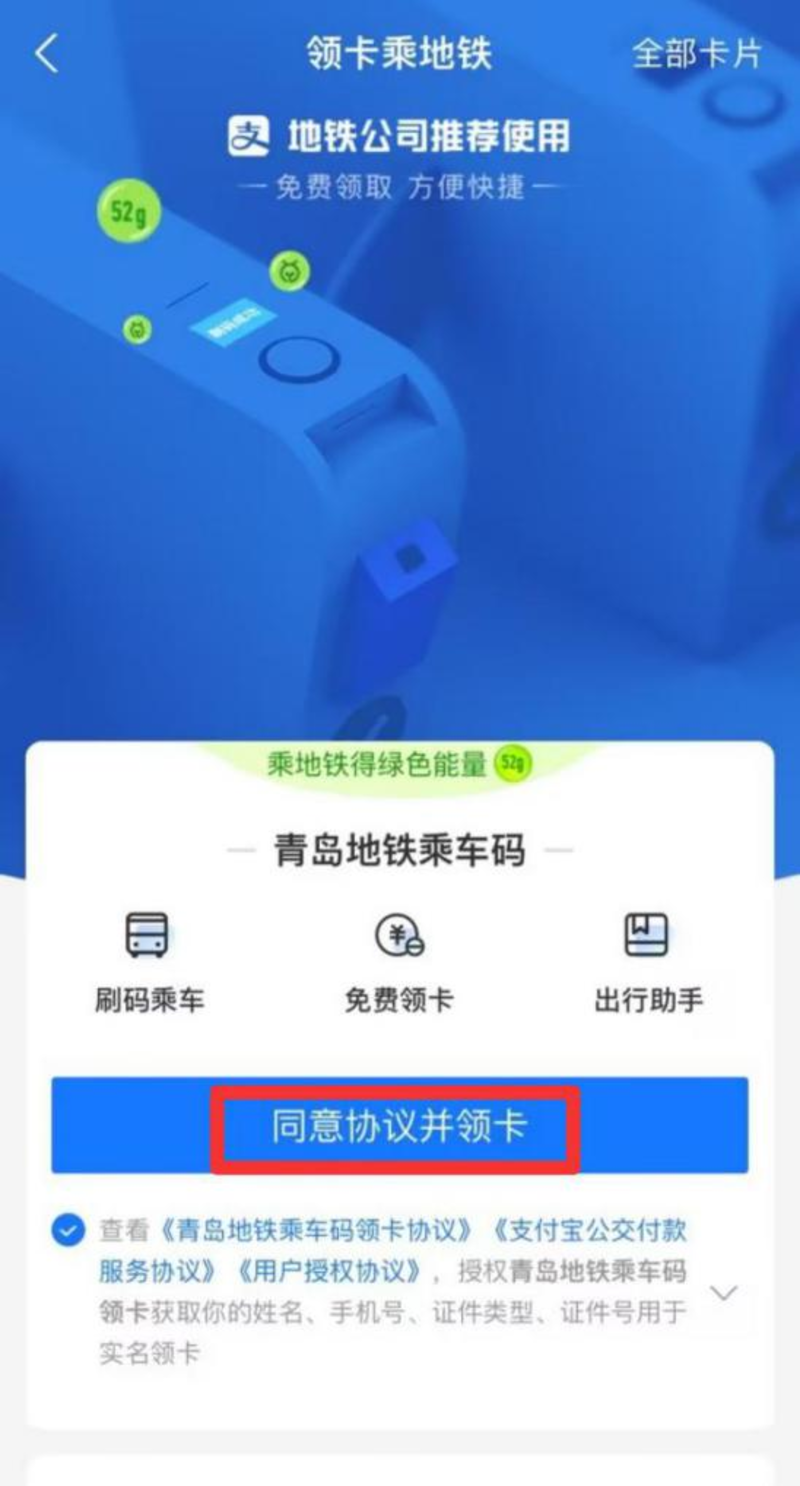Uncheck the agreement consent checkbox
This screenshot has width=800, height=1486.
[68, 1229]
